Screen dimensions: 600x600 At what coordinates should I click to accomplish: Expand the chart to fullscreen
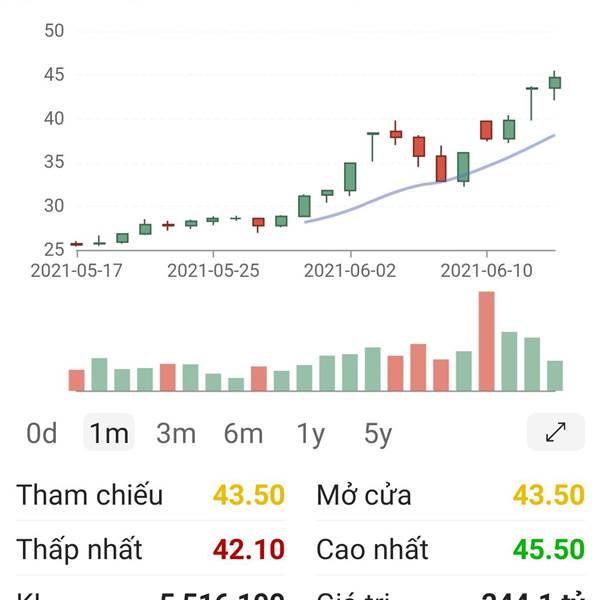coord(556,432)
